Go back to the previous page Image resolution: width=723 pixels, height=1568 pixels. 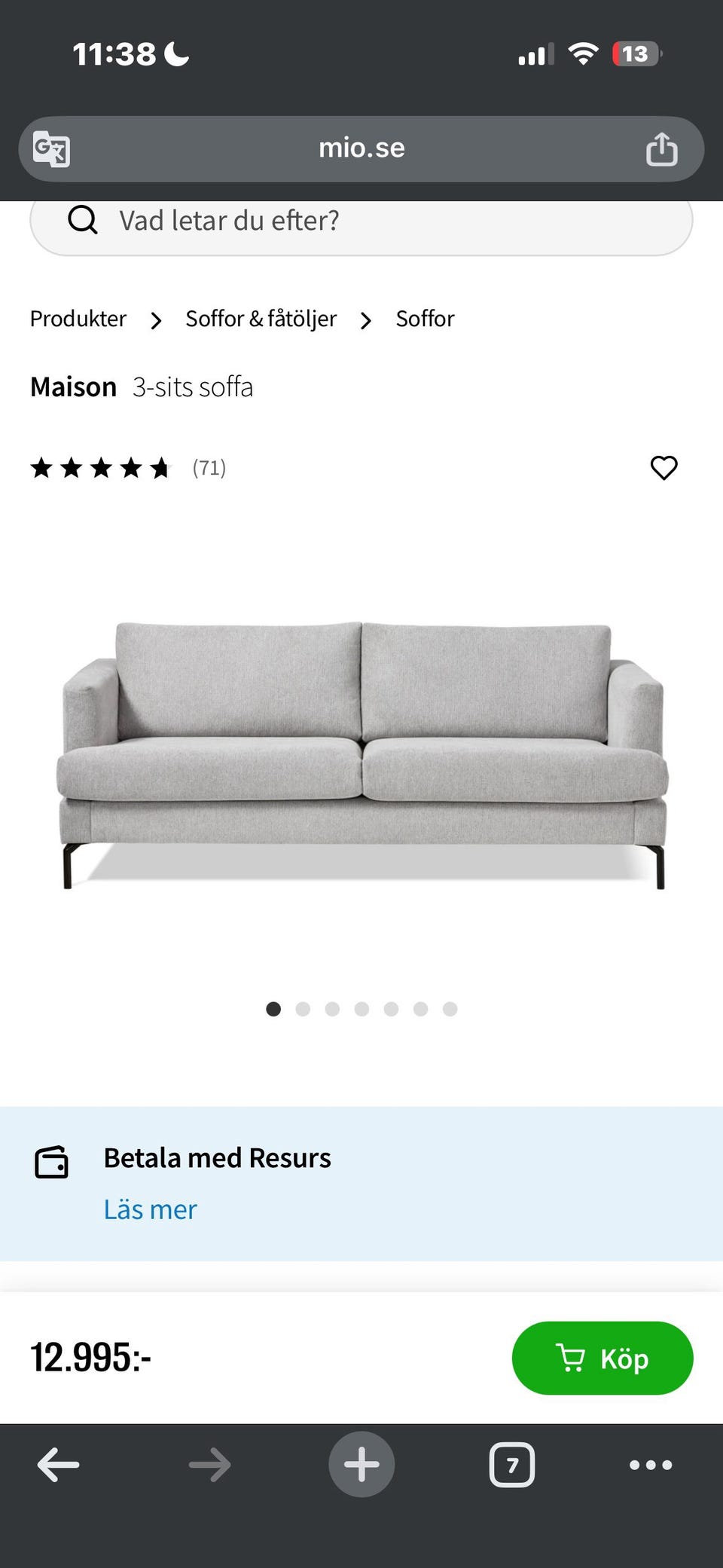(58, 1465)
